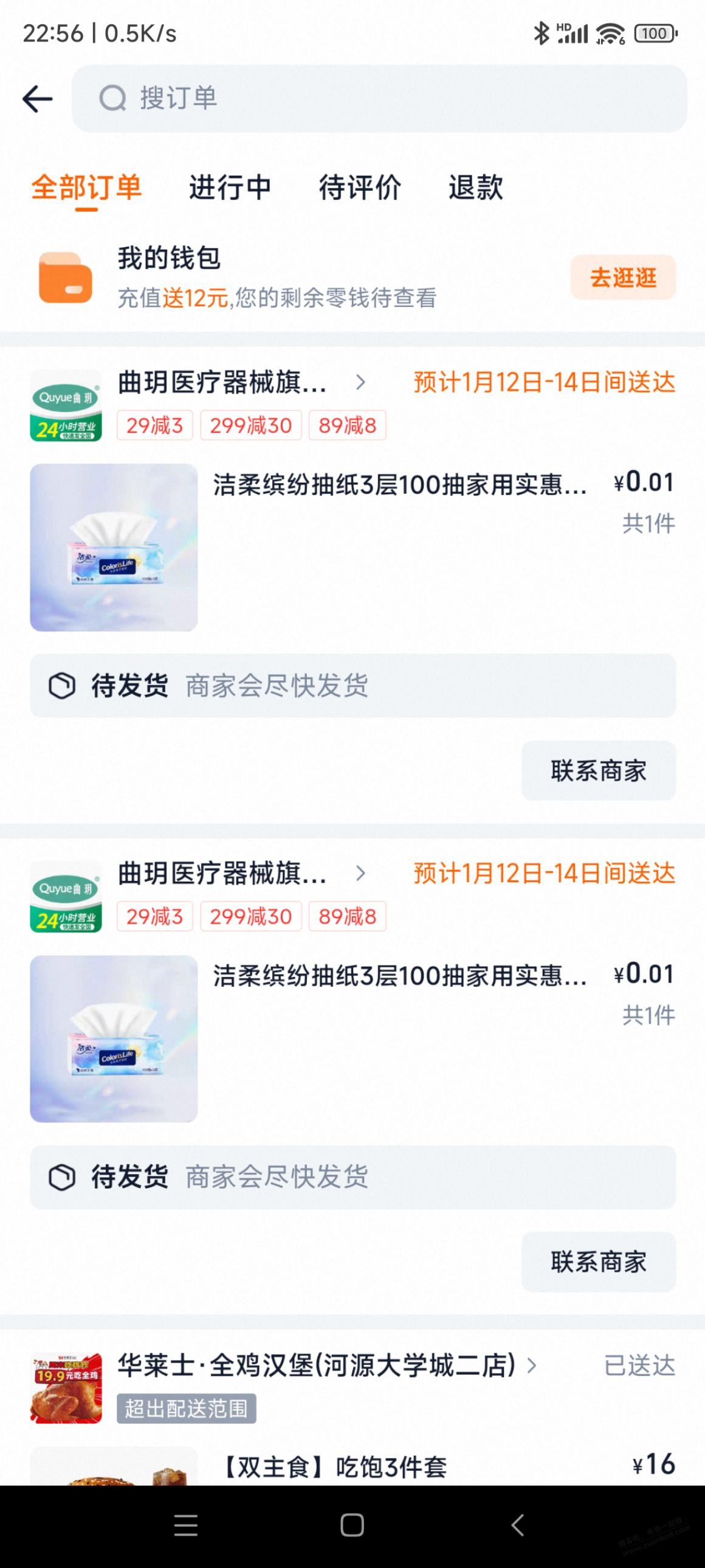The width and height of the screenshot is (705, 1568).
Task: Open the 华莱士·全鸡汉堡 store page
Action: click(x=316, y=1367)
